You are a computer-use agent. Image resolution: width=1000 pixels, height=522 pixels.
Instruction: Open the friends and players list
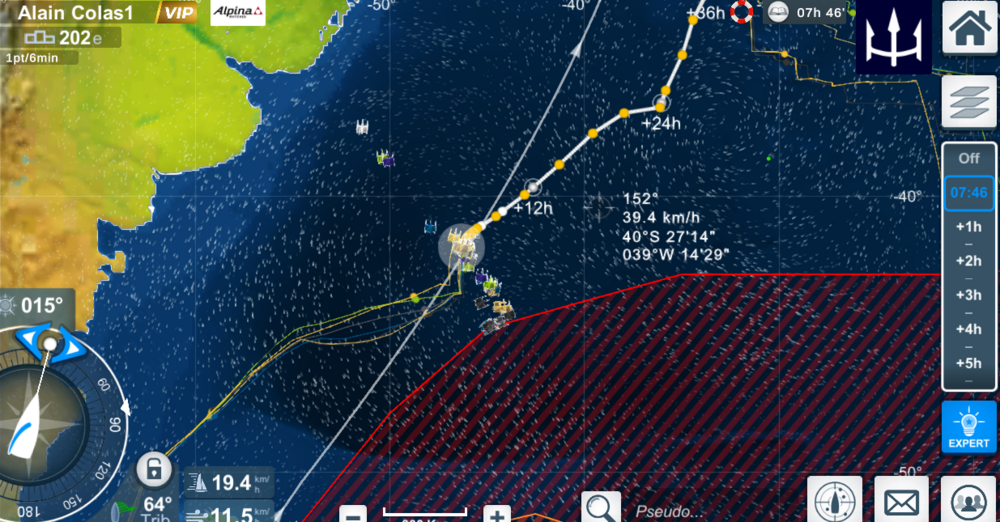[x=967, y=500]
